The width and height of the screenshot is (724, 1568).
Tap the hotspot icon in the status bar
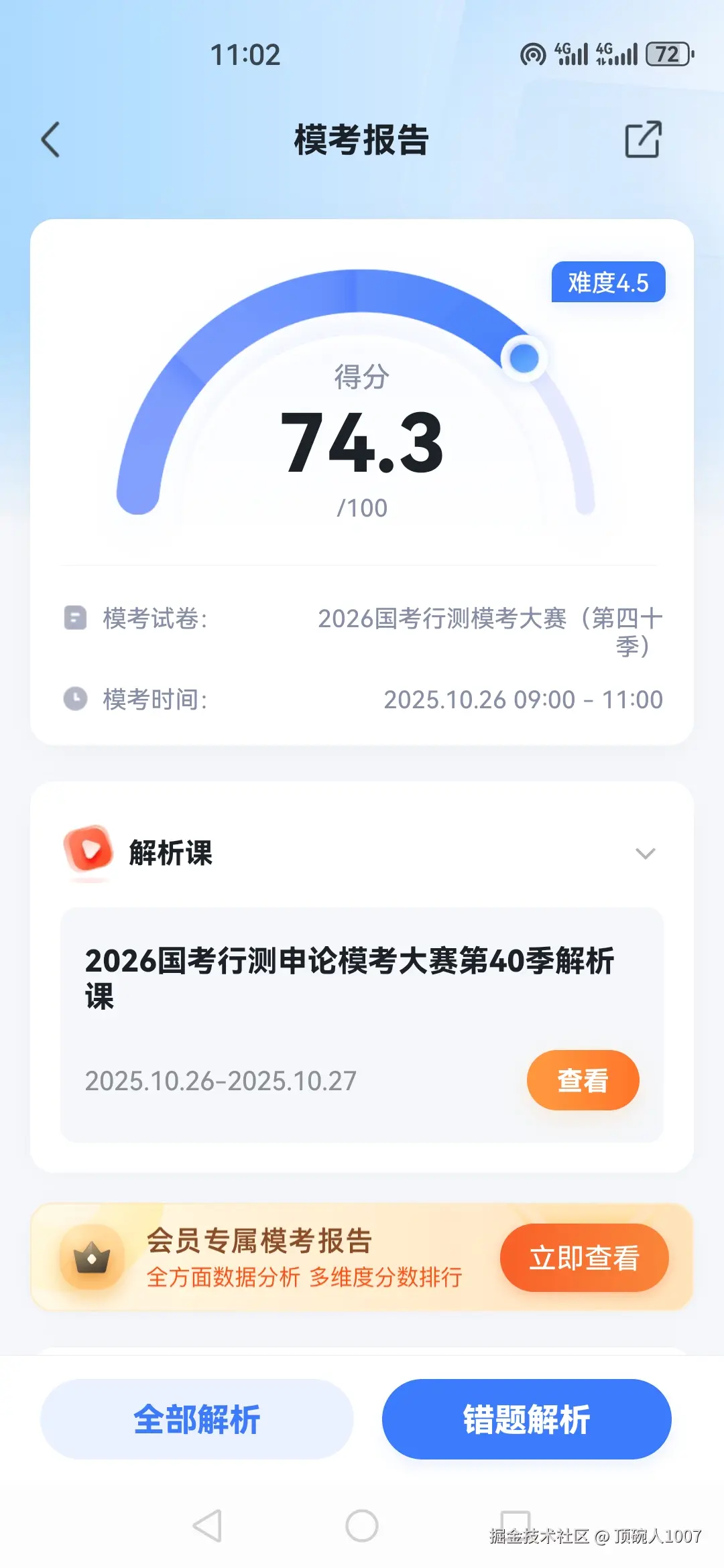pyautogui.click(x=532, y=55)
